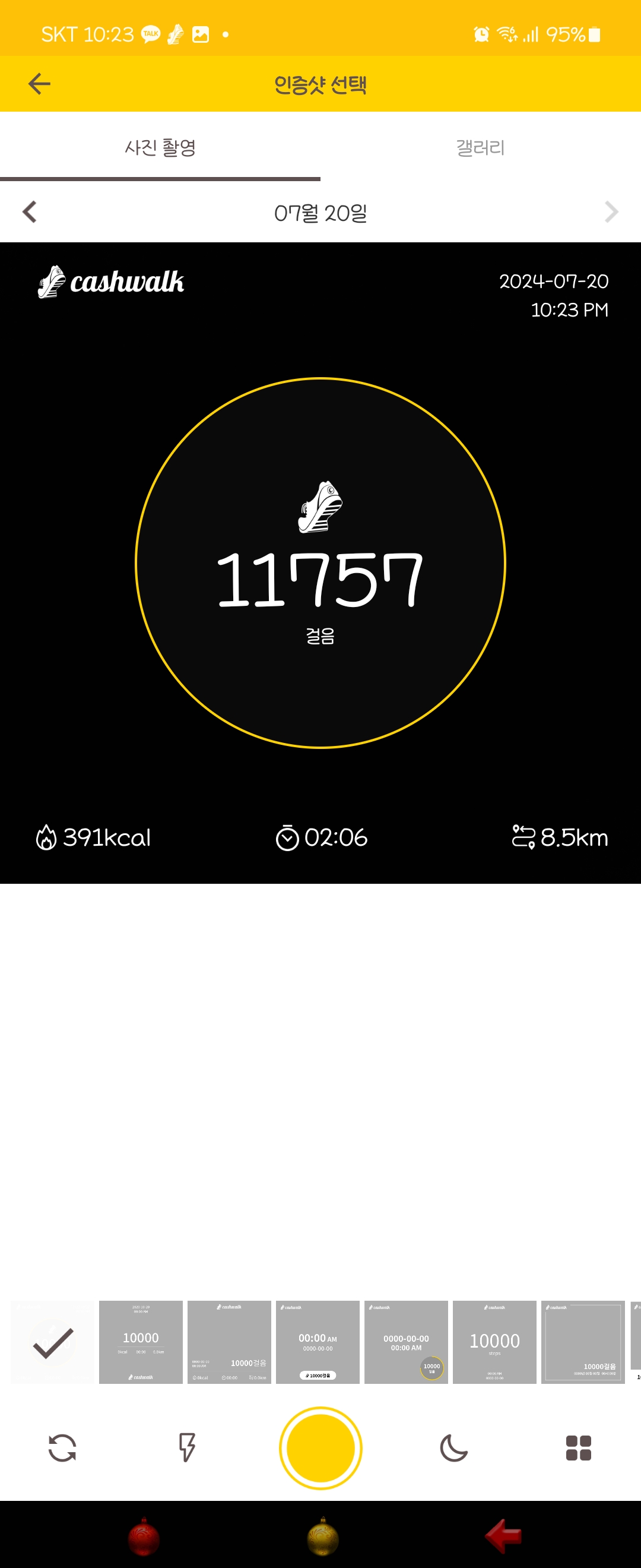Toggle night mode with the moon icon
Viewport: 641px width, 1568px height.
(453, 1447)
